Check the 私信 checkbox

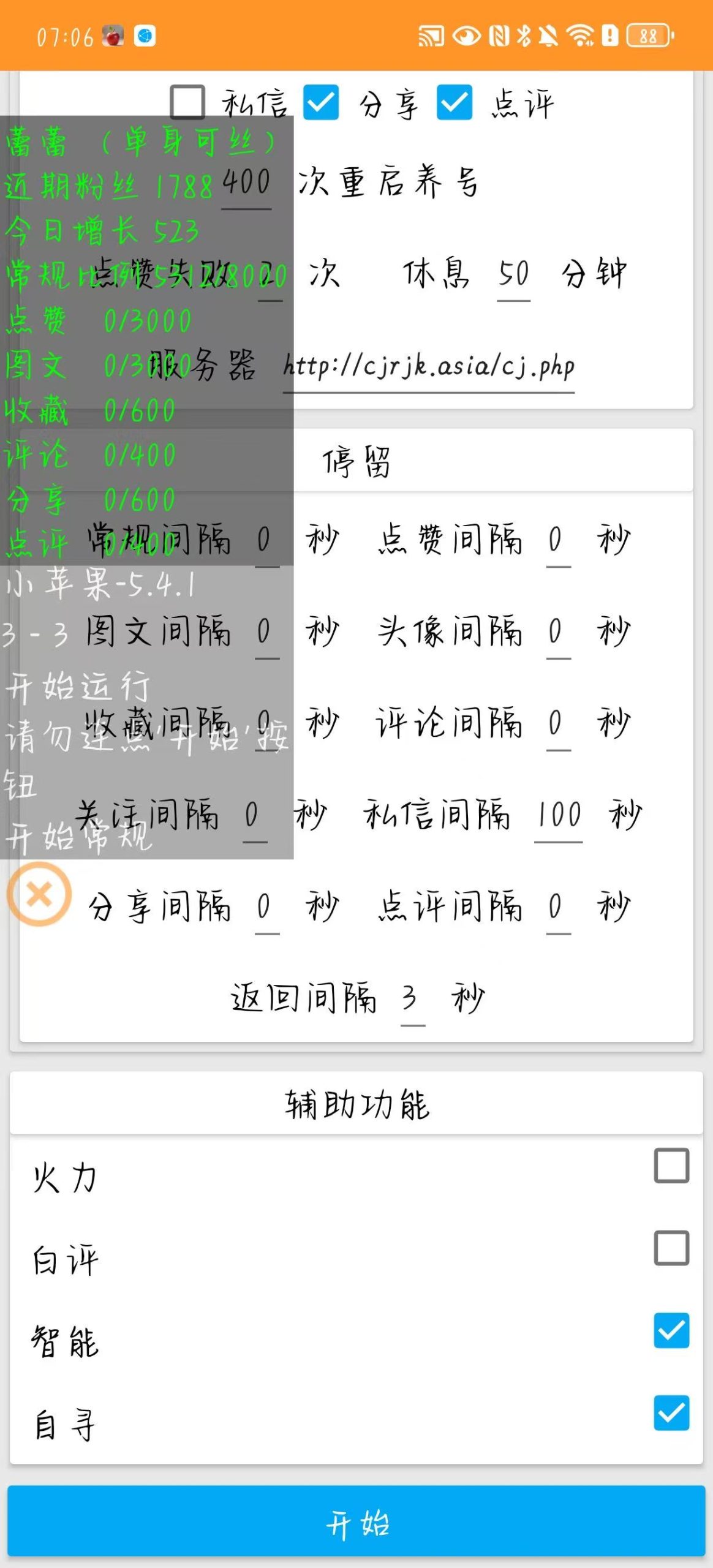coord(187,102)
